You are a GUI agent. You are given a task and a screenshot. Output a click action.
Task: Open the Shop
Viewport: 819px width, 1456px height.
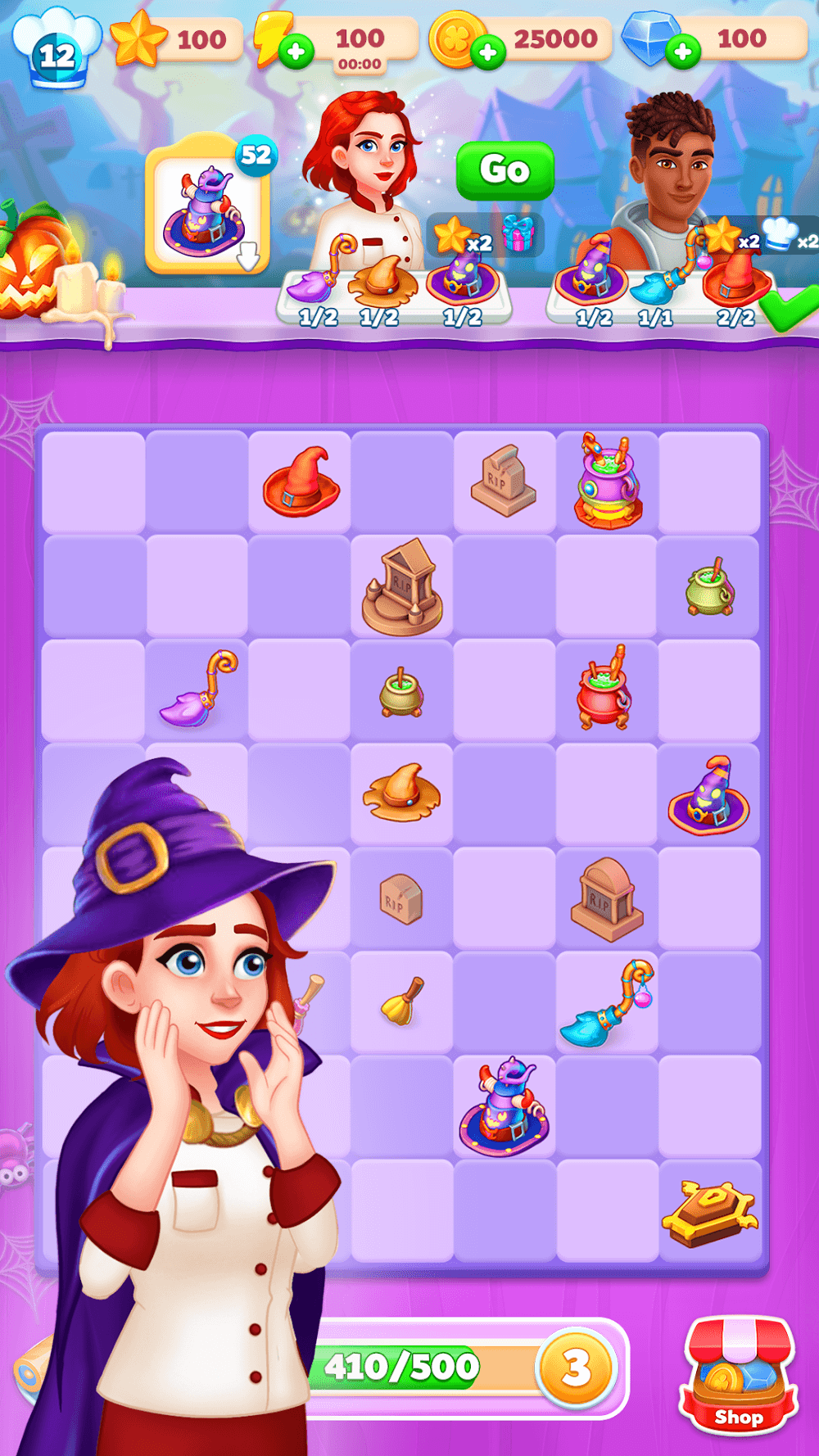pos(738,1377)
